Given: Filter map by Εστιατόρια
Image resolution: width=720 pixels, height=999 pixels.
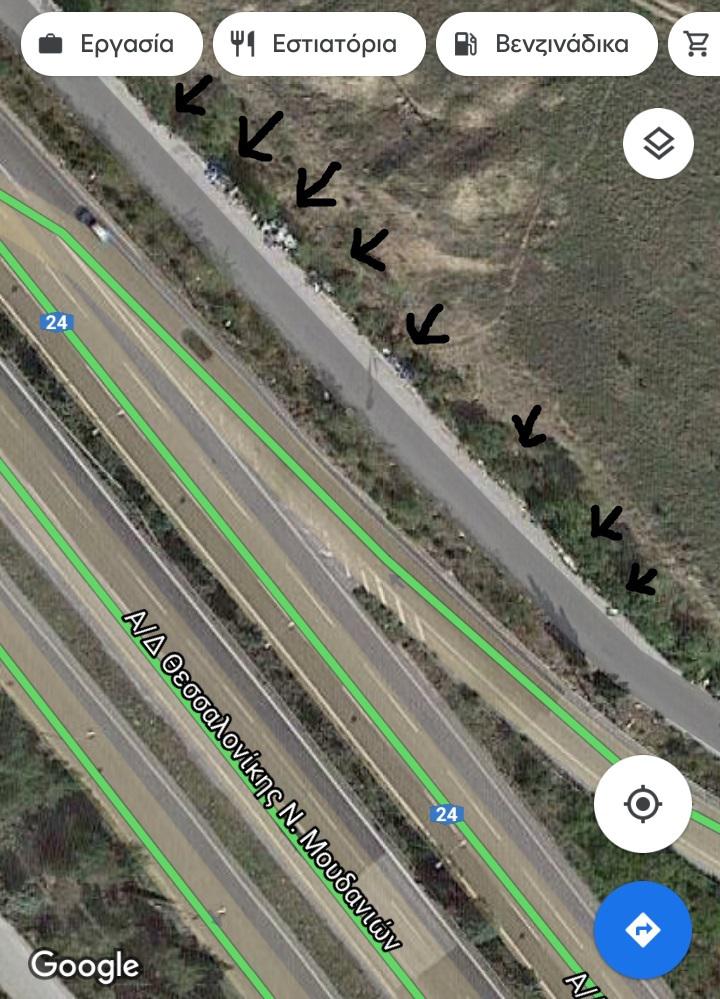Looking at the screenshot, I should pyautogui.click(x=319, y=44).
